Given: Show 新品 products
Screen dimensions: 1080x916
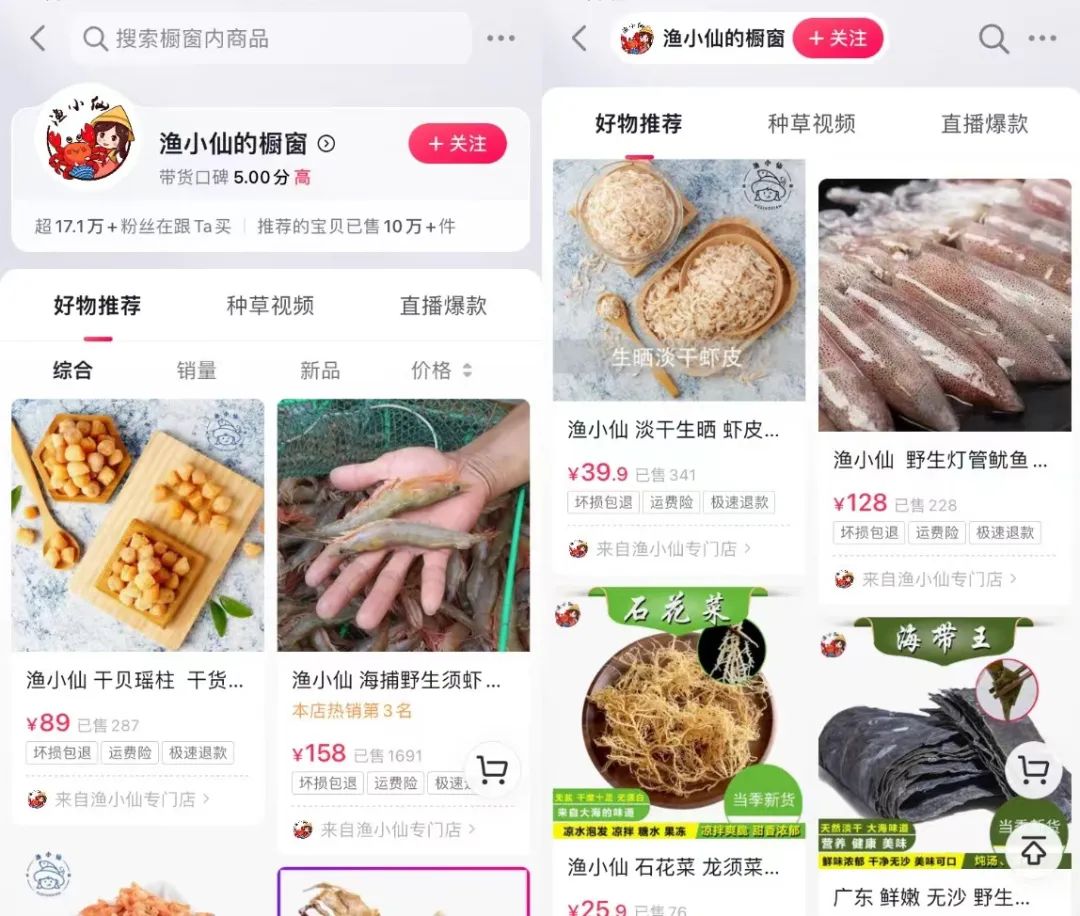Looking at the screenshot, I should 320,370.
